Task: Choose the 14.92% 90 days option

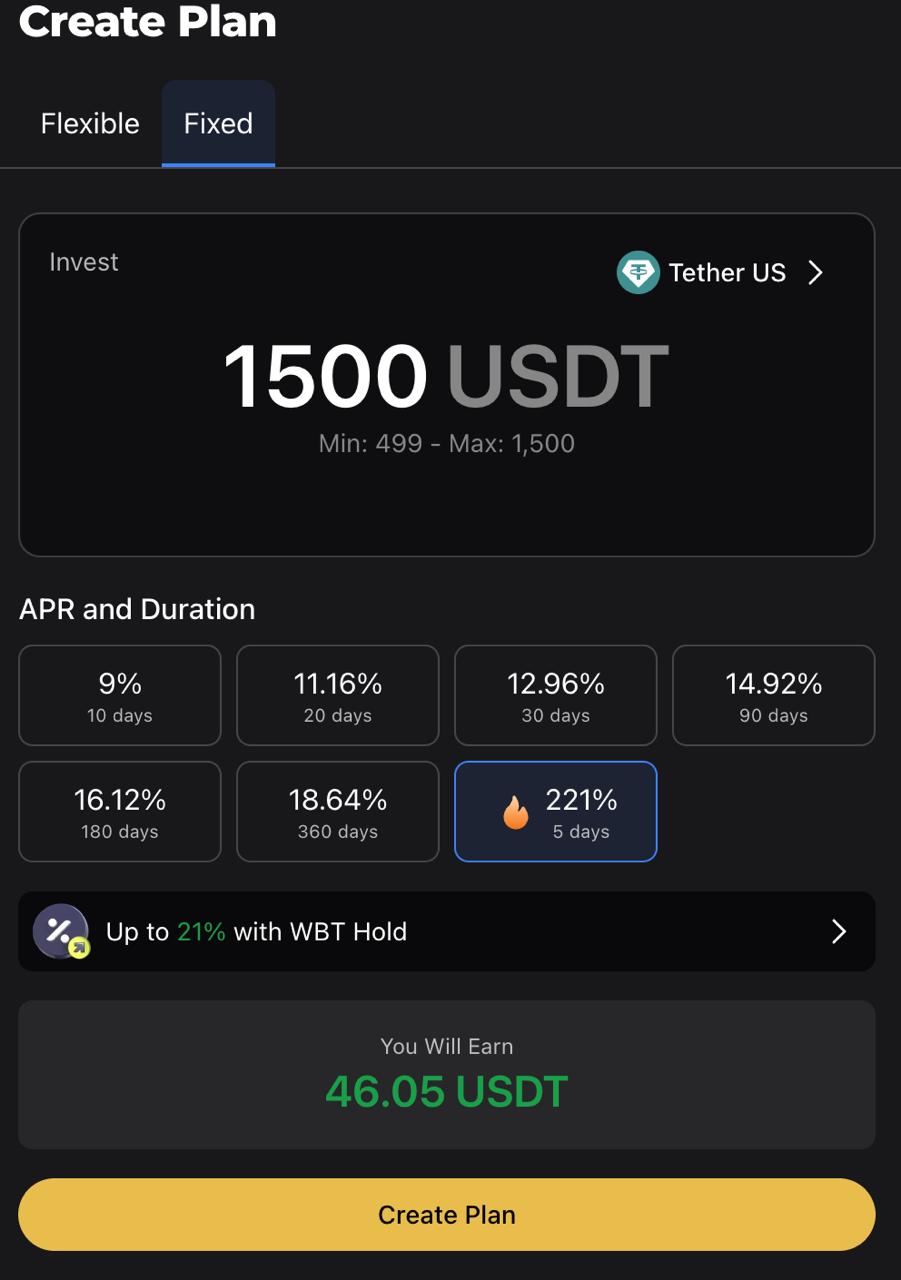Action: 774,695
